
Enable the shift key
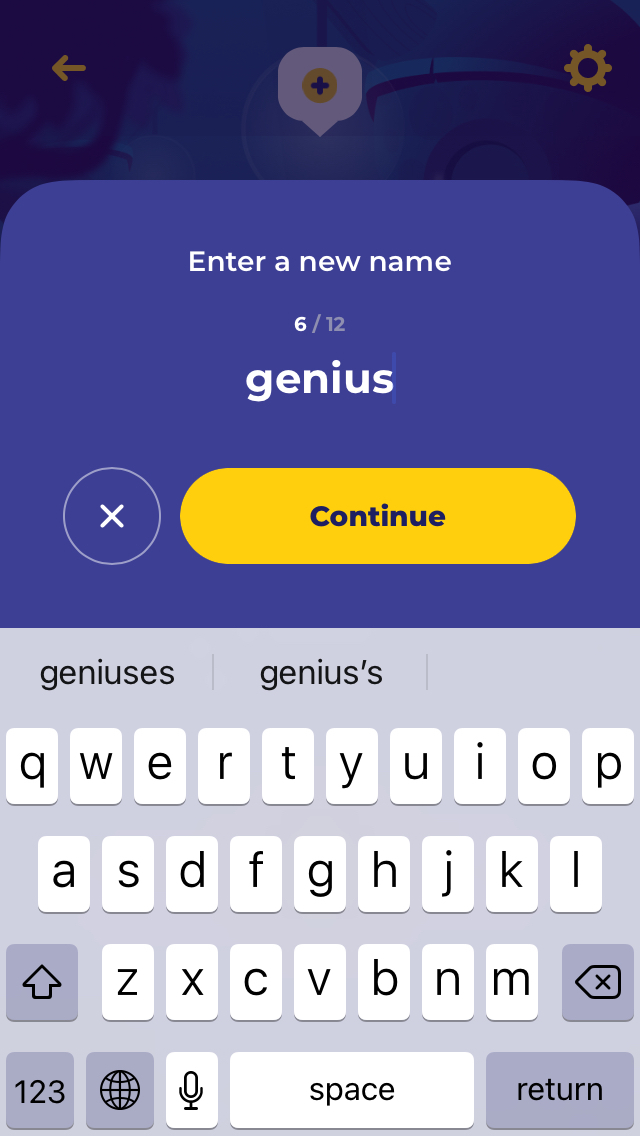tap(42, 982)
